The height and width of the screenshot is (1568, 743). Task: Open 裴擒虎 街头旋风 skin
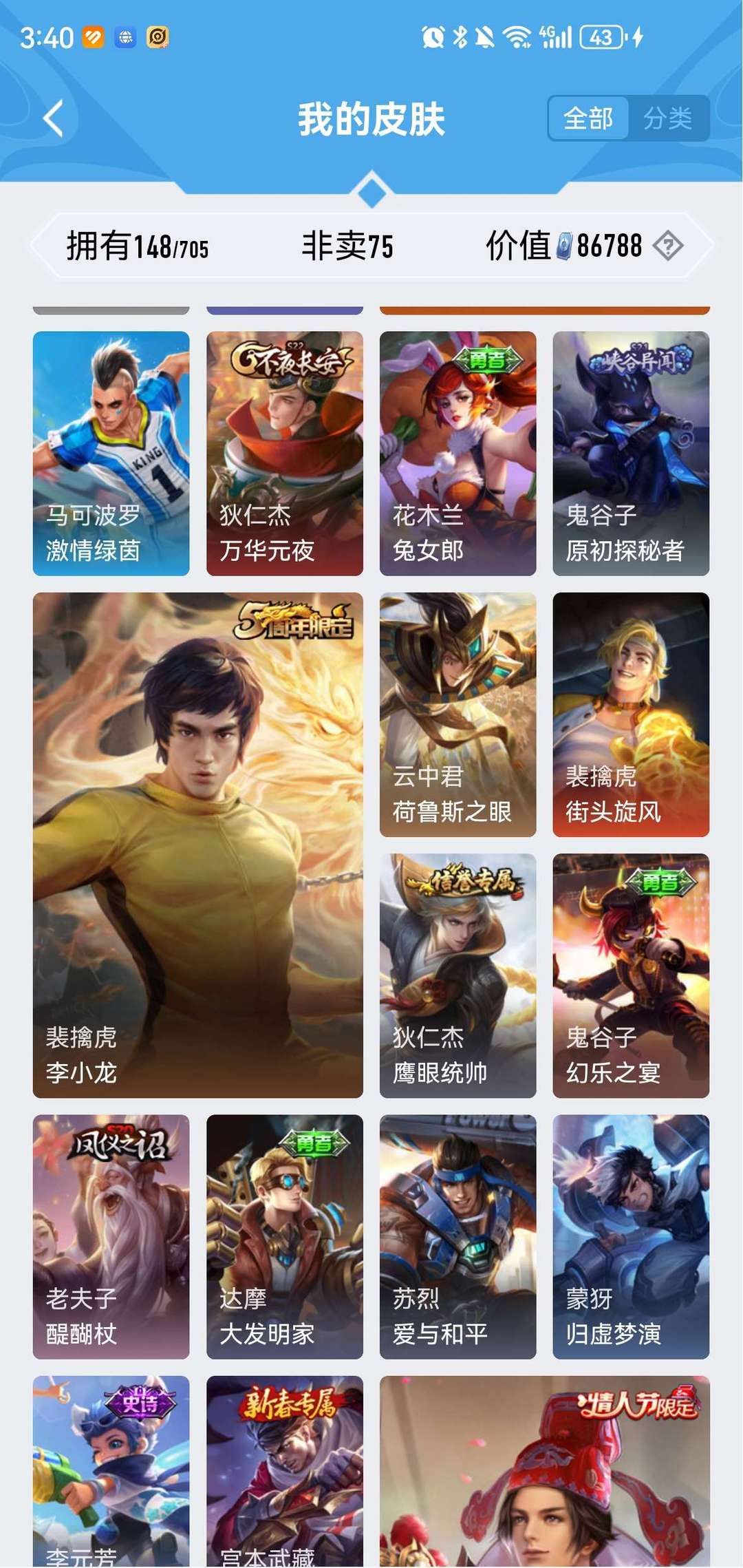(x=631, y=714)
